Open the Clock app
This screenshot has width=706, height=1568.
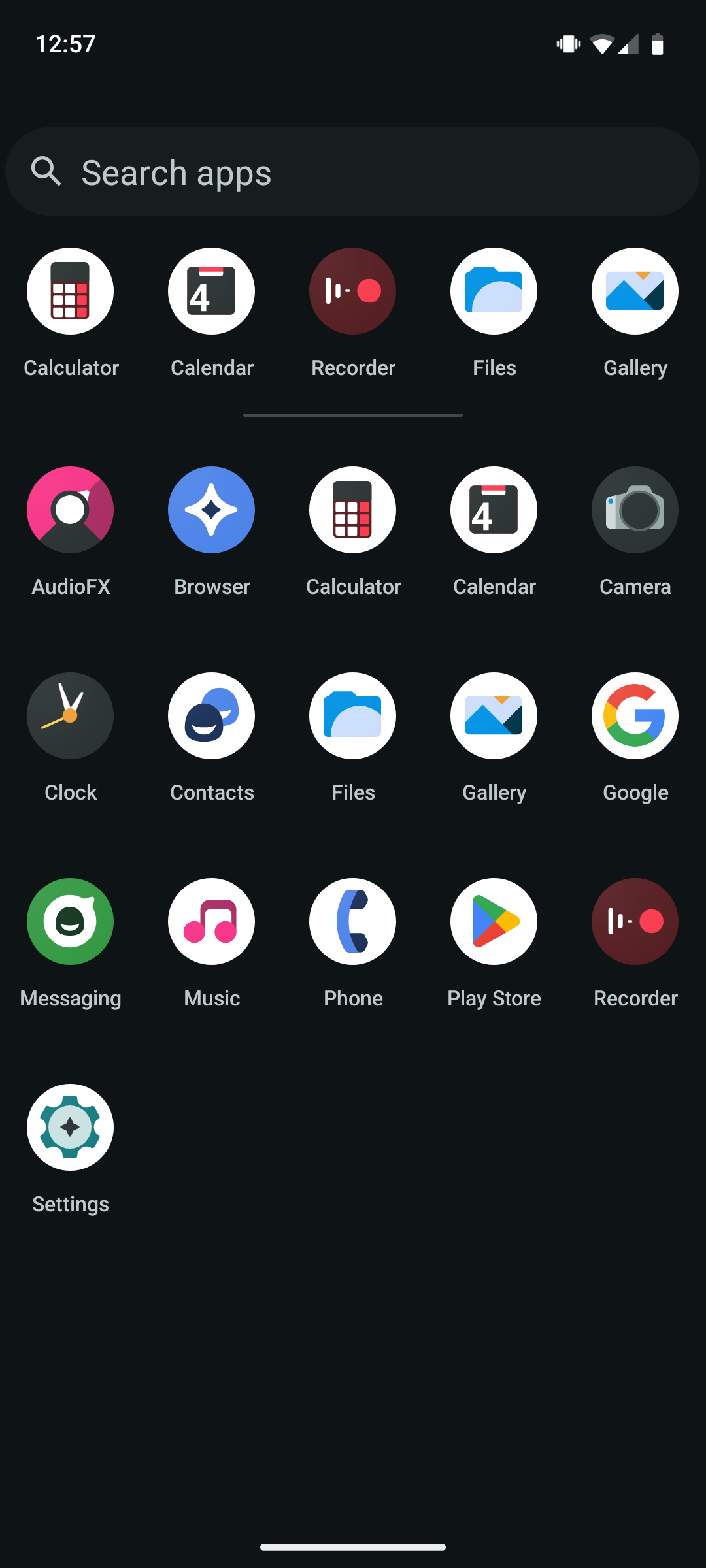70,715
